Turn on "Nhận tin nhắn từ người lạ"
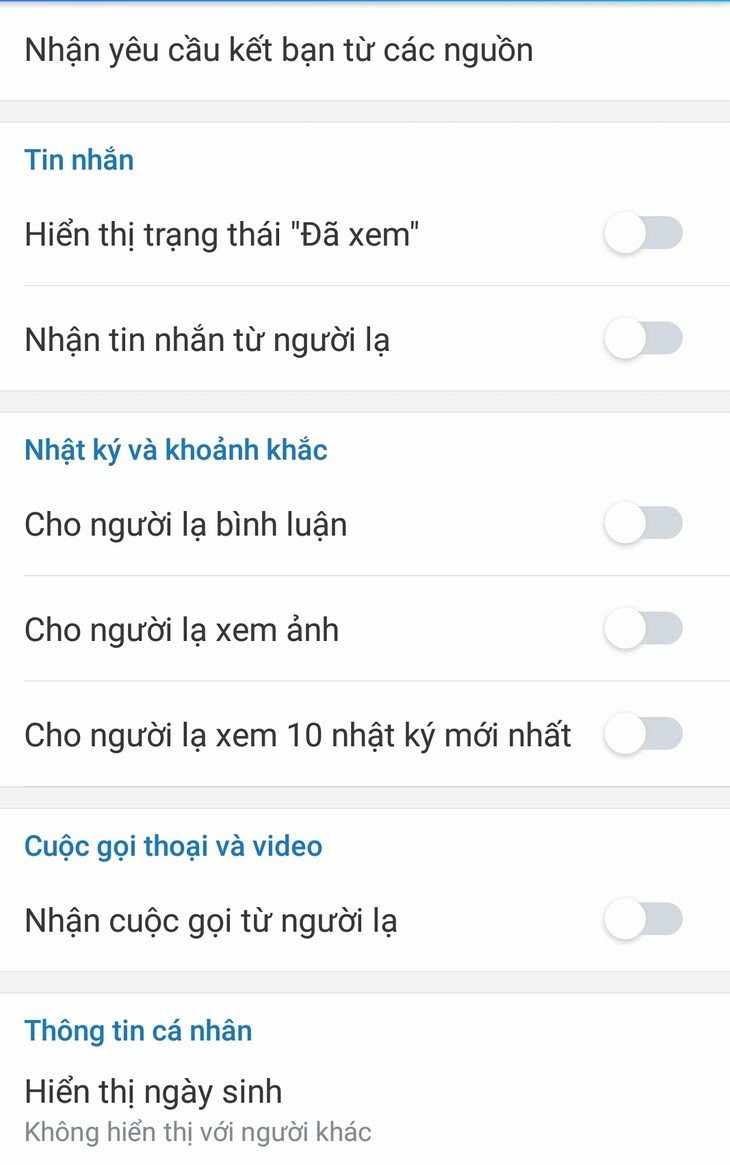Screen dimensions: 730x1165 [644, 340]
